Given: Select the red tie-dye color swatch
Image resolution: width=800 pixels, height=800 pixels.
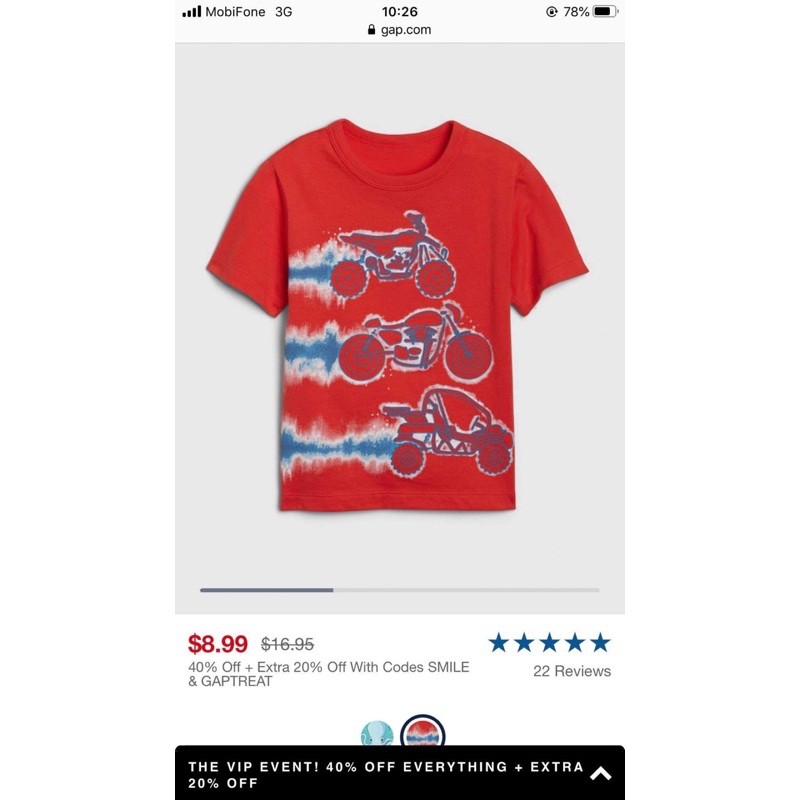Looking at the screenshot, I should coord(422,735).
